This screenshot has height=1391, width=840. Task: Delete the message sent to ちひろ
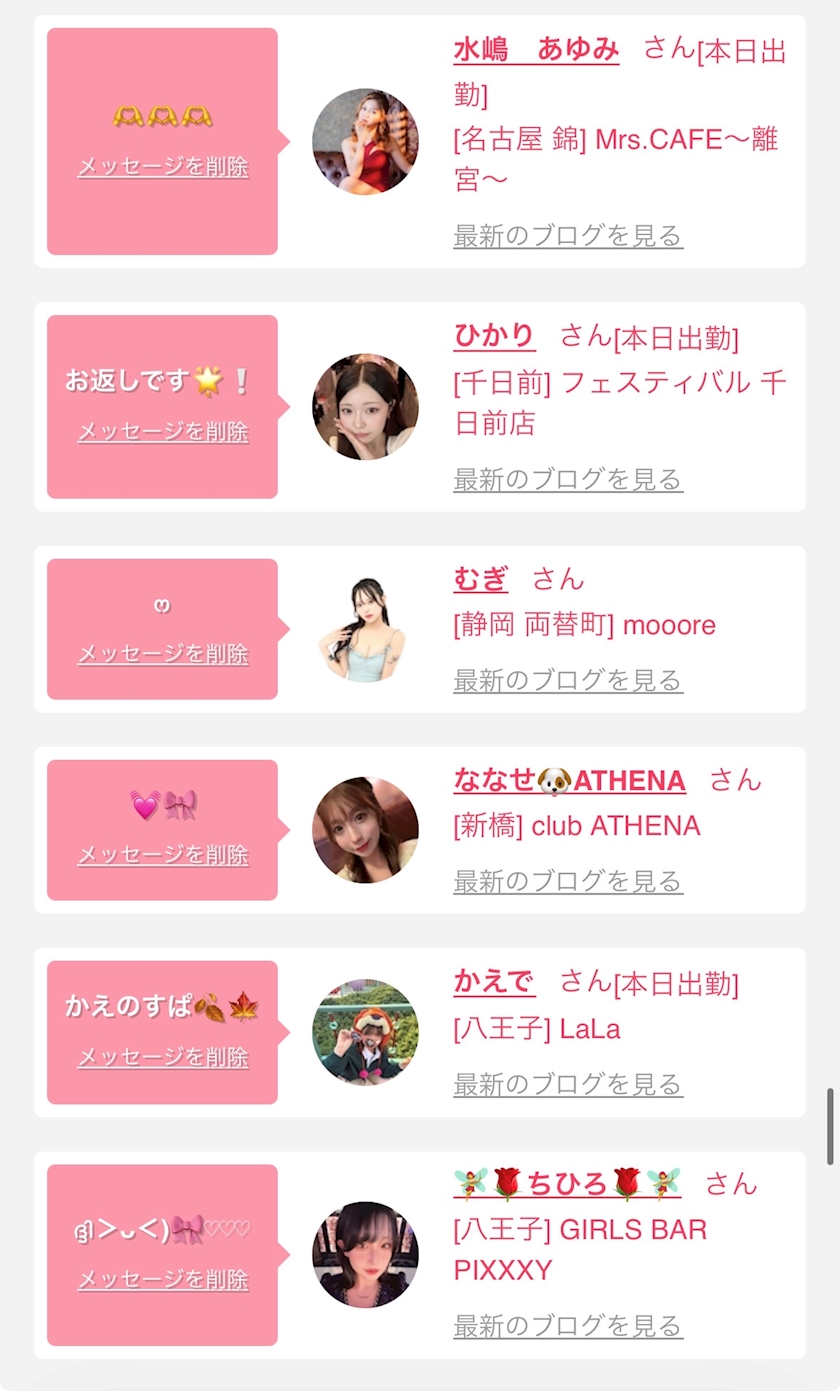(163, 1280)
